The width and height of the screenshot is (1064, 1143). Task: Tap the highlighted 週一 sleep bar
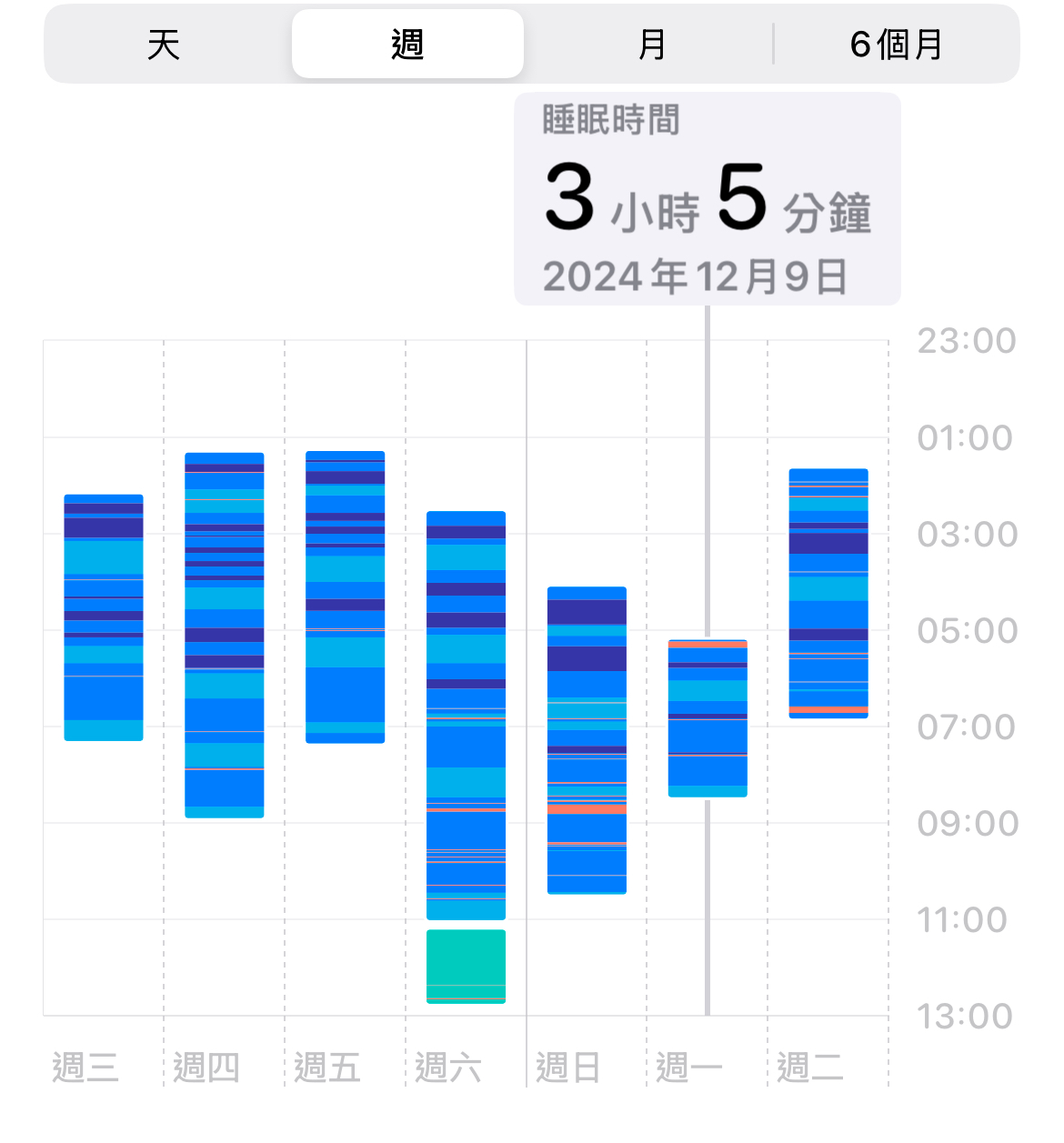[708, 718]
